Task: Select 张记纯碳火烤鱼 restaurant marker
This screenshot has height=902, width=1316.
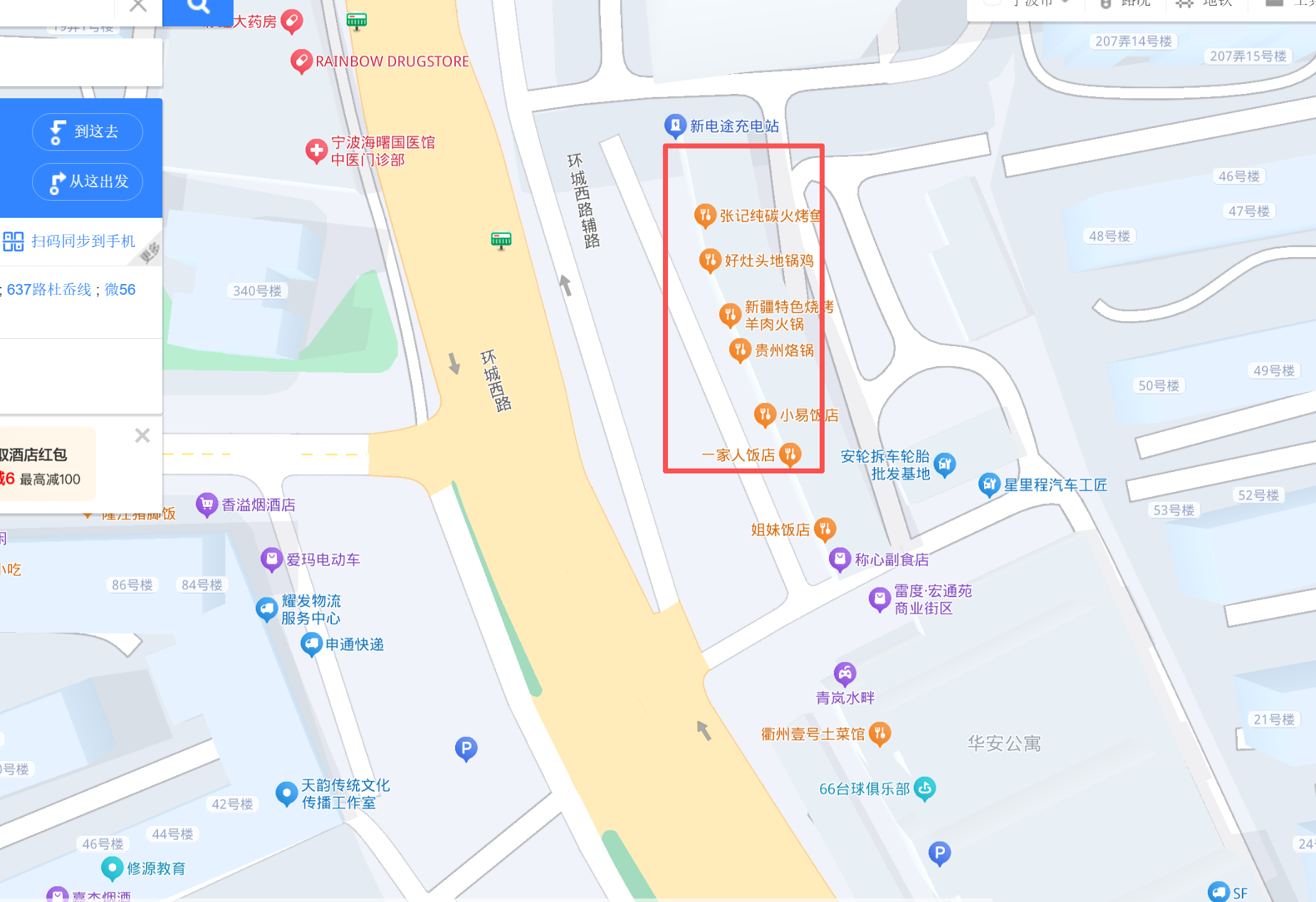Action: click(705, 215)
